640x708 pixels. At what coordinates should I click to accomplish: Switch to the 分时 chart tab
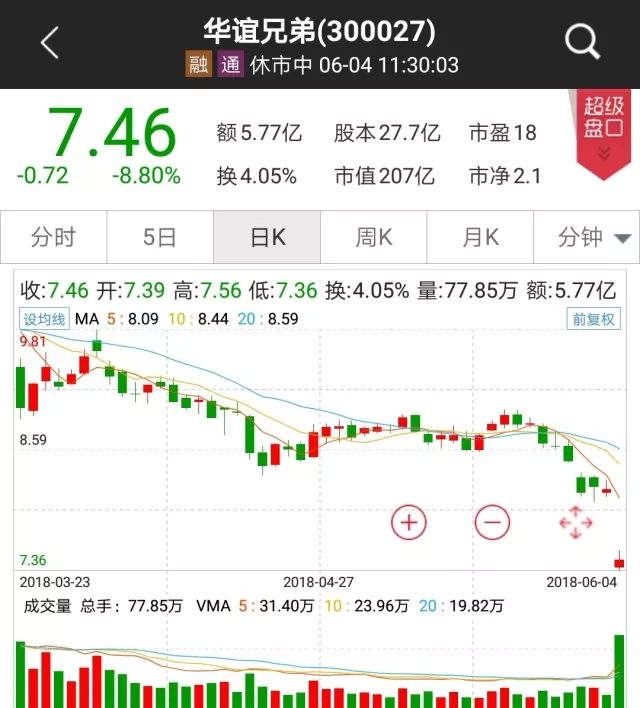click(x=53, y=238)
